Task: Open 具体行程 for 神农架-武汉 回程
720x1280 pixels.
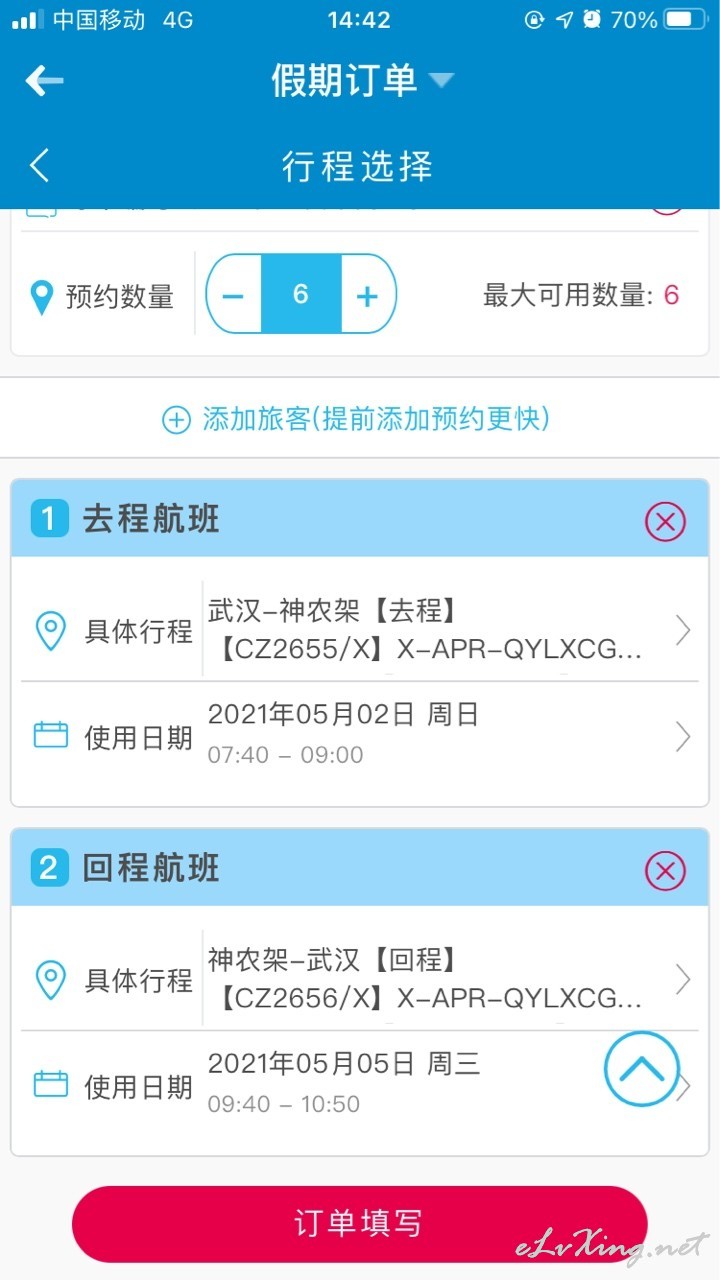Action: [360, 979]
